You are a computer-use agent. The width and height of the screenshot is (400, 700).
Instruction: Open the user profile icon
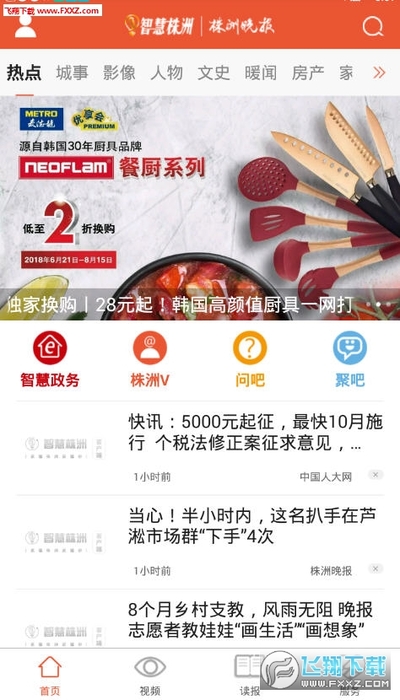(x=25, y=26)
